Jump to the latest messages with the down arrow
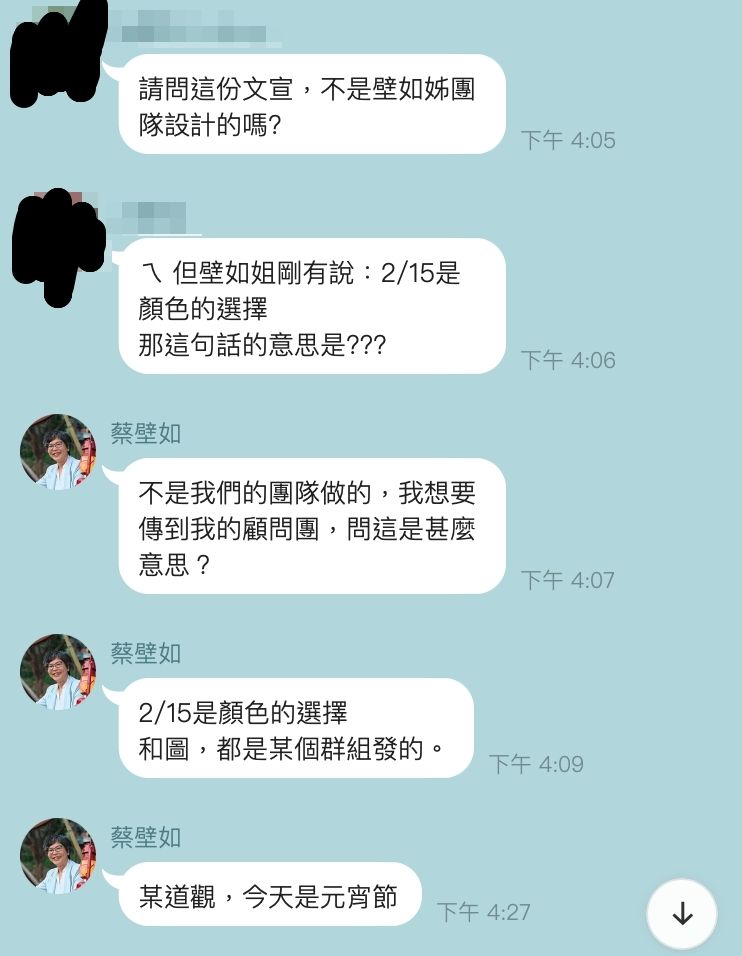 tap(682, 913)
